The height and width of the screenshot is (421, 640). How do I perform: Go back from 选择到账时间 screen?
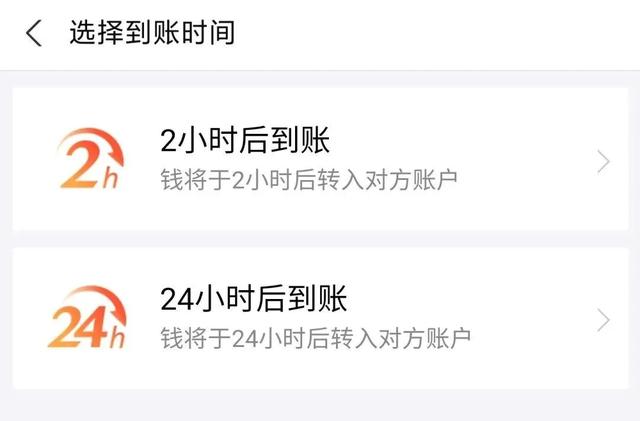pyautogui.click(x=34, y=33)
